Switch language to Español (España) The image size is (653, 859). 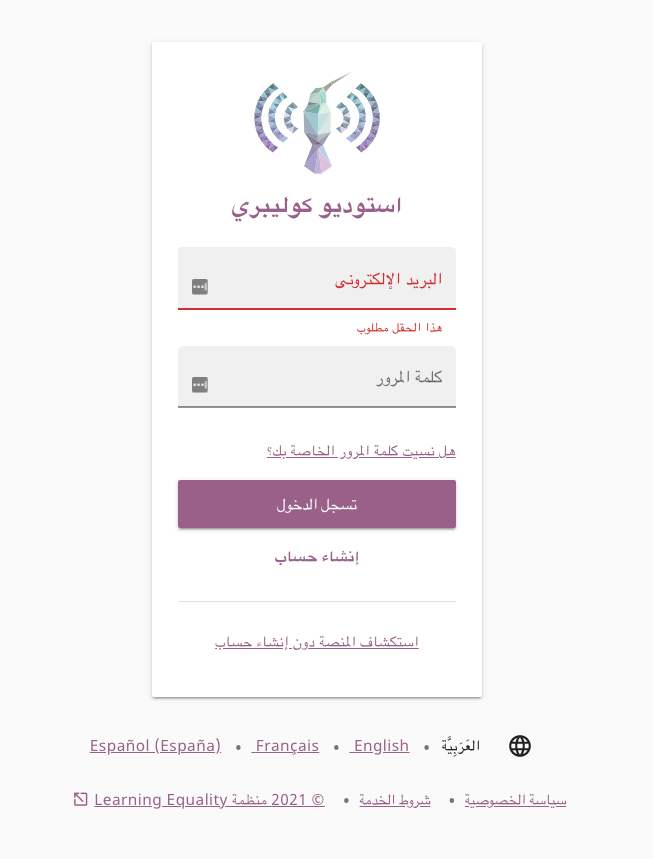click(x=155, y=746)
